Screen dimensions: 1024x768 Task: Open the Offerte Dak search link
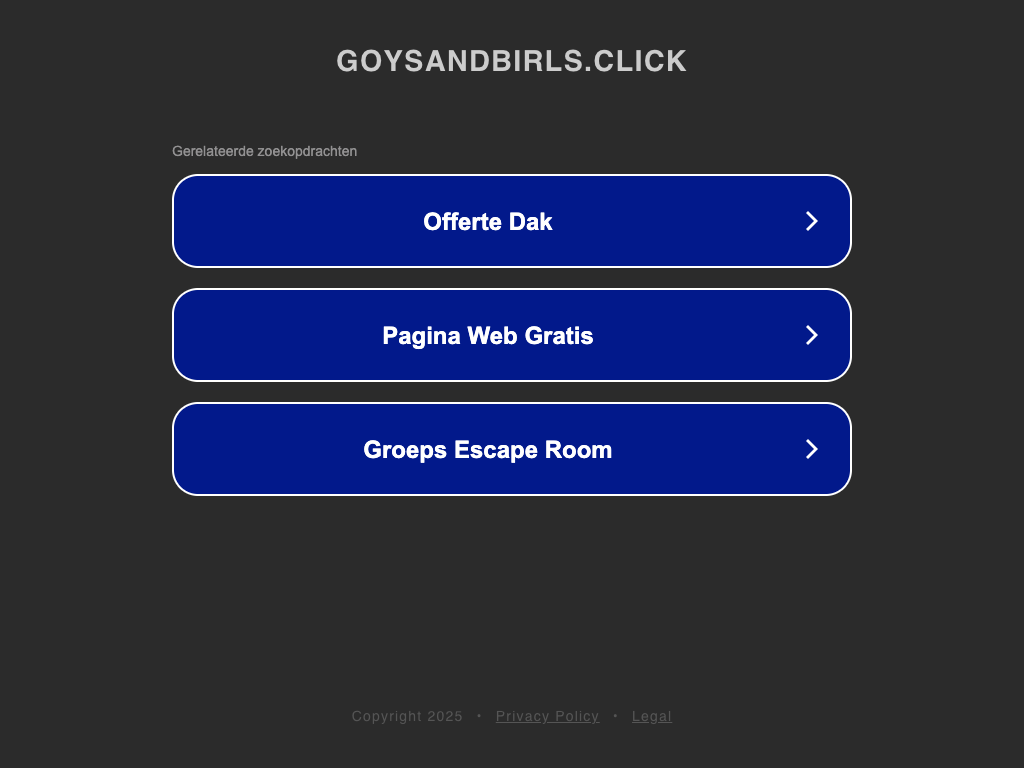tap(511, 221)
